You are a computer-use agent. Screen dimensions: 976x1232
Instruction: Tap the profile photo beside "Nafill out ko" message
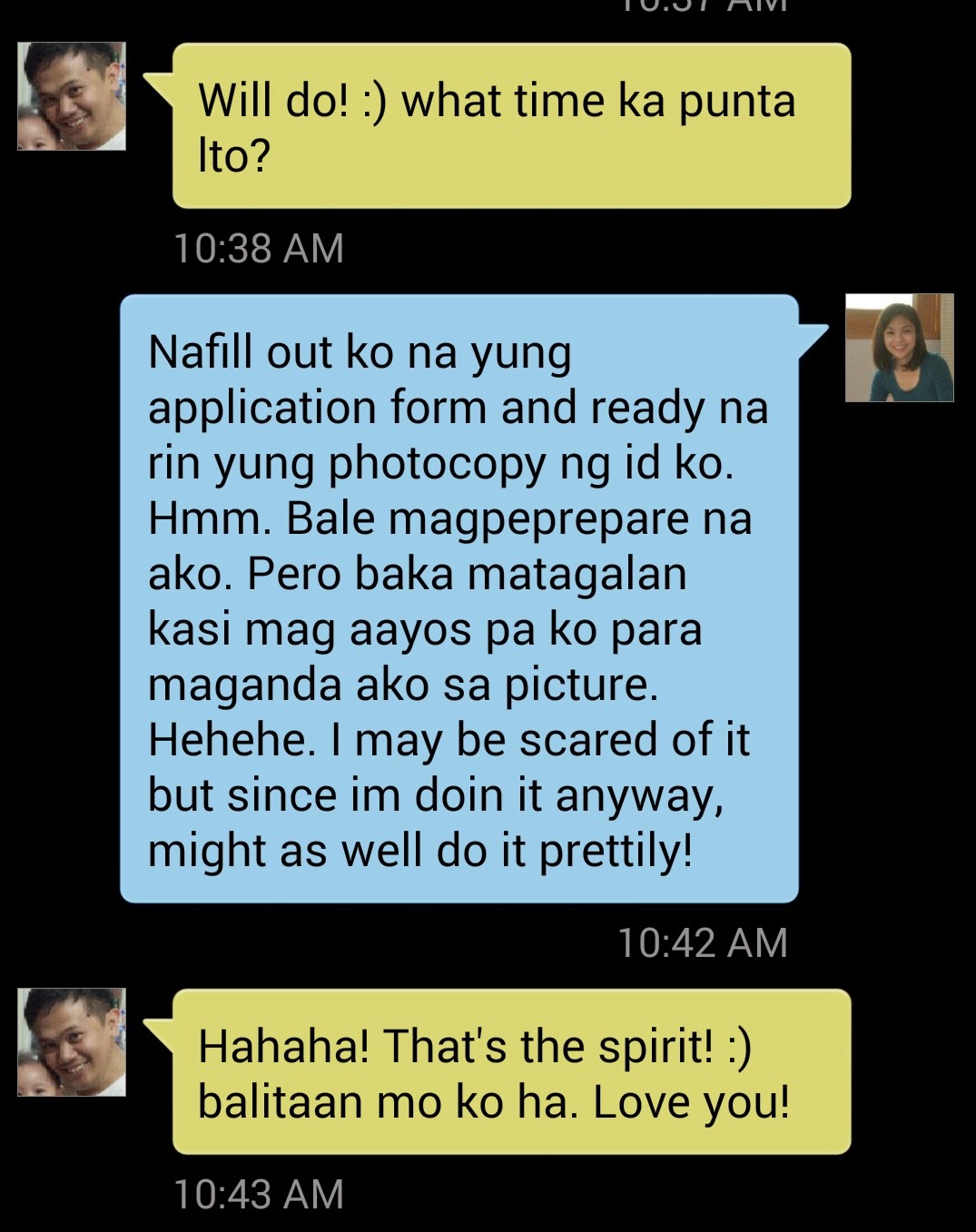[x=899, y=348]
